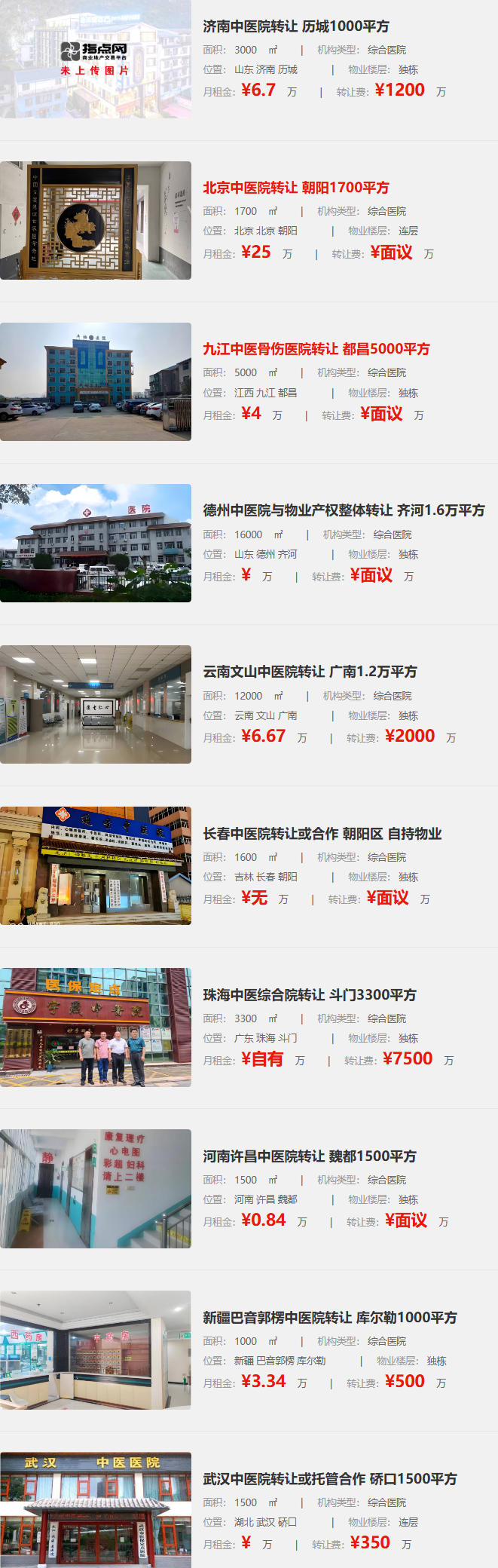Tap the 珠海 hospital storefront photo
498x1568 pixels.
(96, 1027)
